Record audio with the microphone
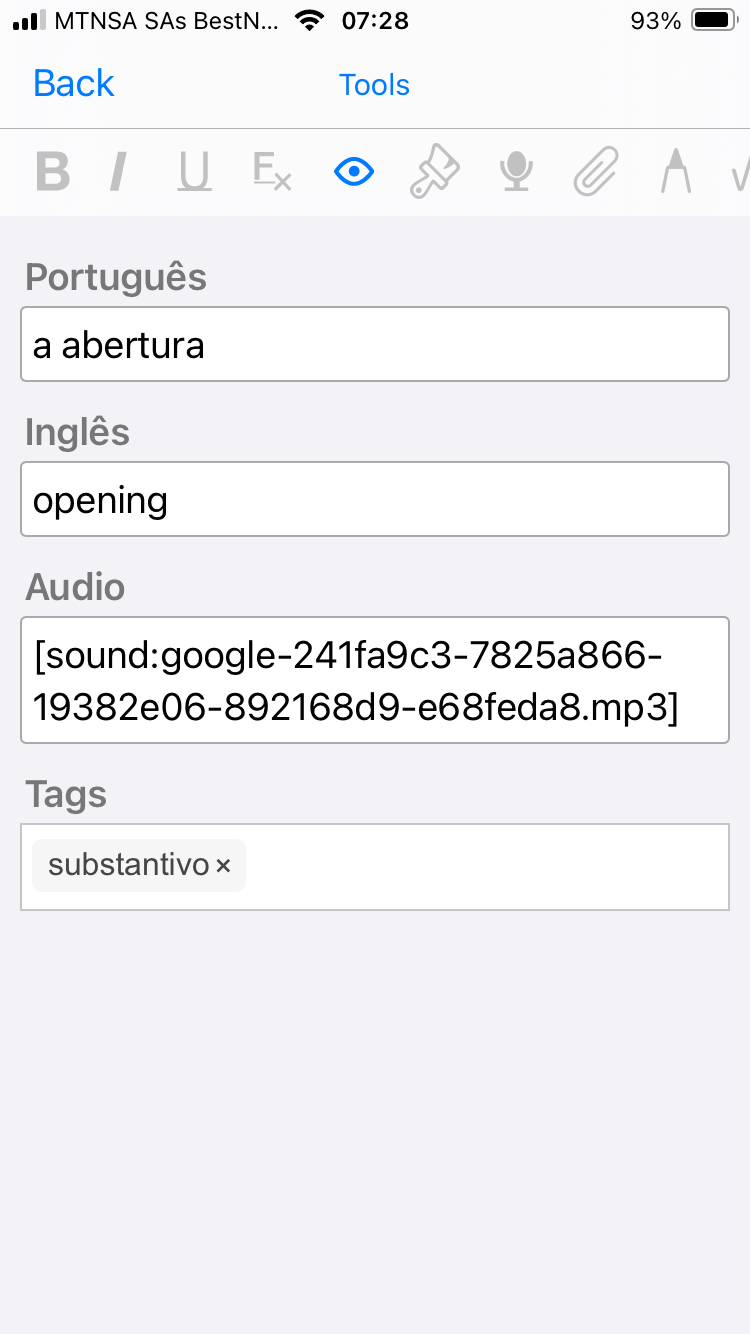750x1334 pixels. pos(516,172)
